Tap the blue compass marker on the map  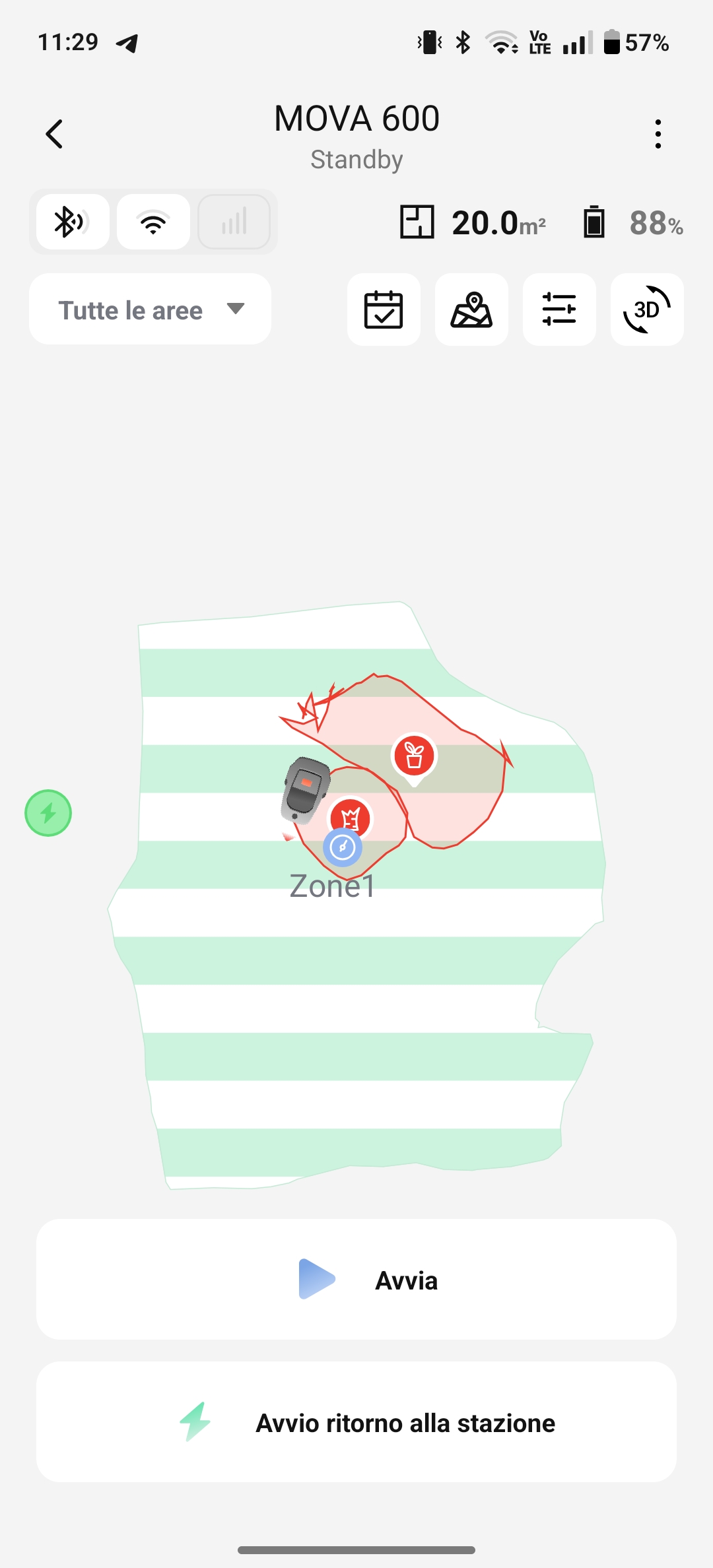pyautogui.click(x=343, y=847)
